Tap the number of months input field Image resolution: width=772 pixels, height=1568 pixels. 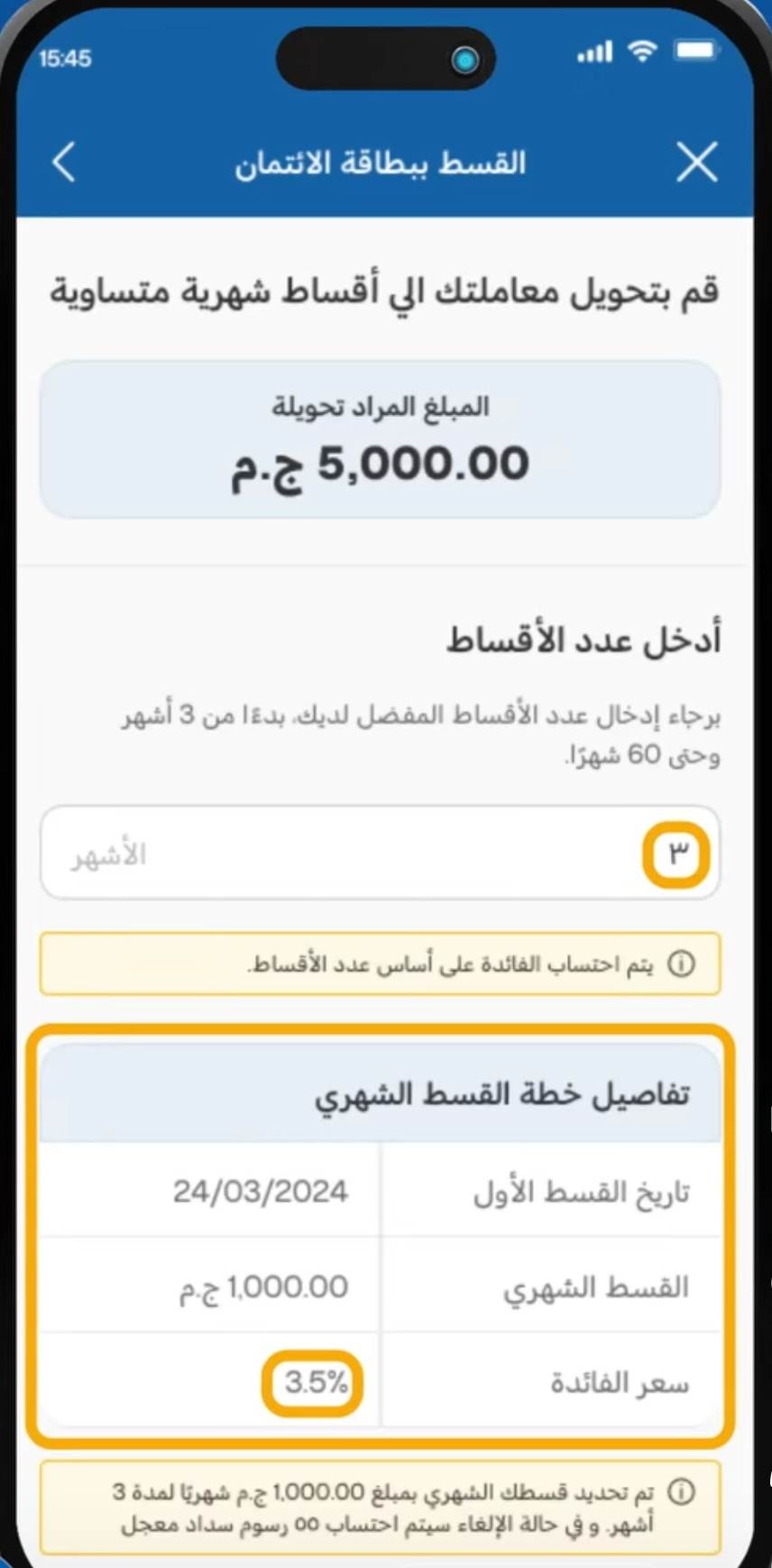(379, 853)
